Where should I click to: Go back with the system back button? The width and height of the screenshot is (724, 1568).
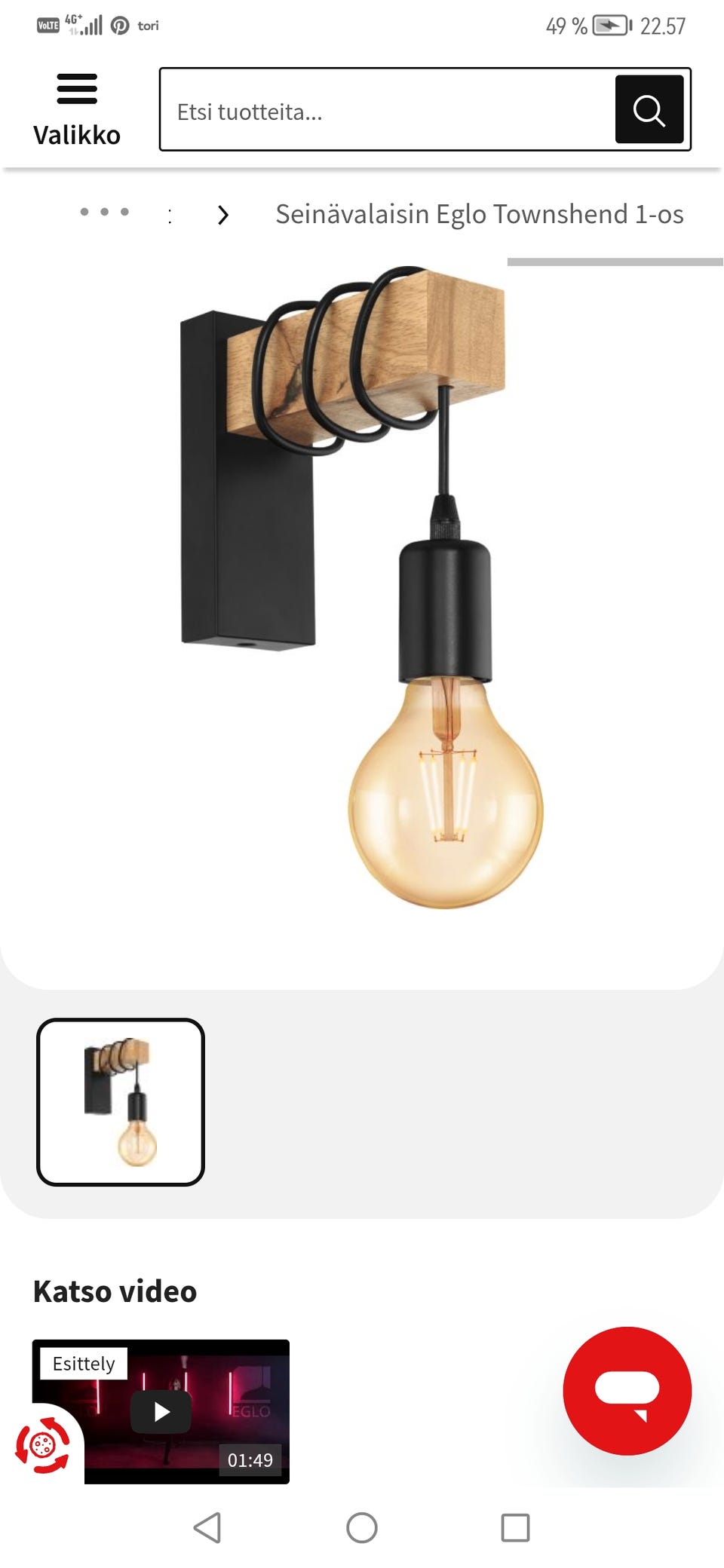[207, 1527]
